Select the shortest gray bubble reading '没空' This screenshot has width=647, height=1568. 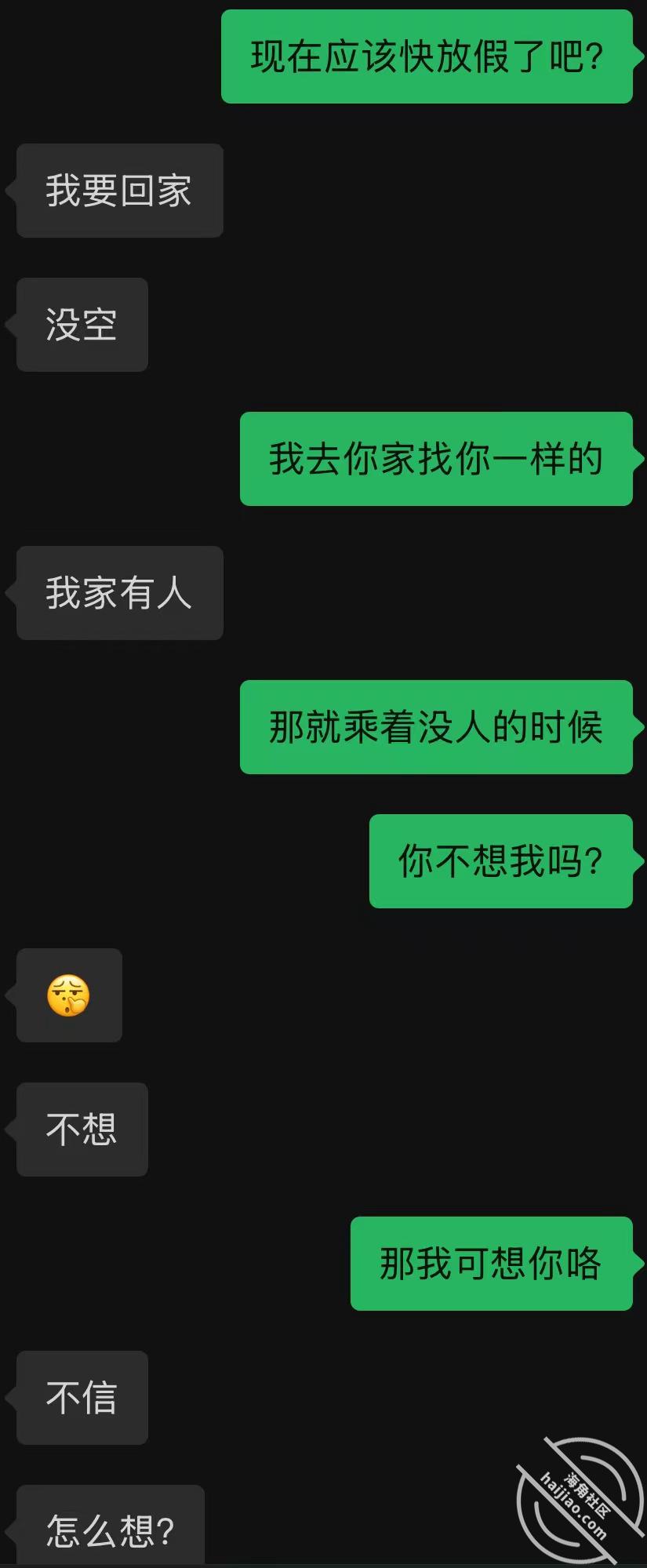[81, 325]
